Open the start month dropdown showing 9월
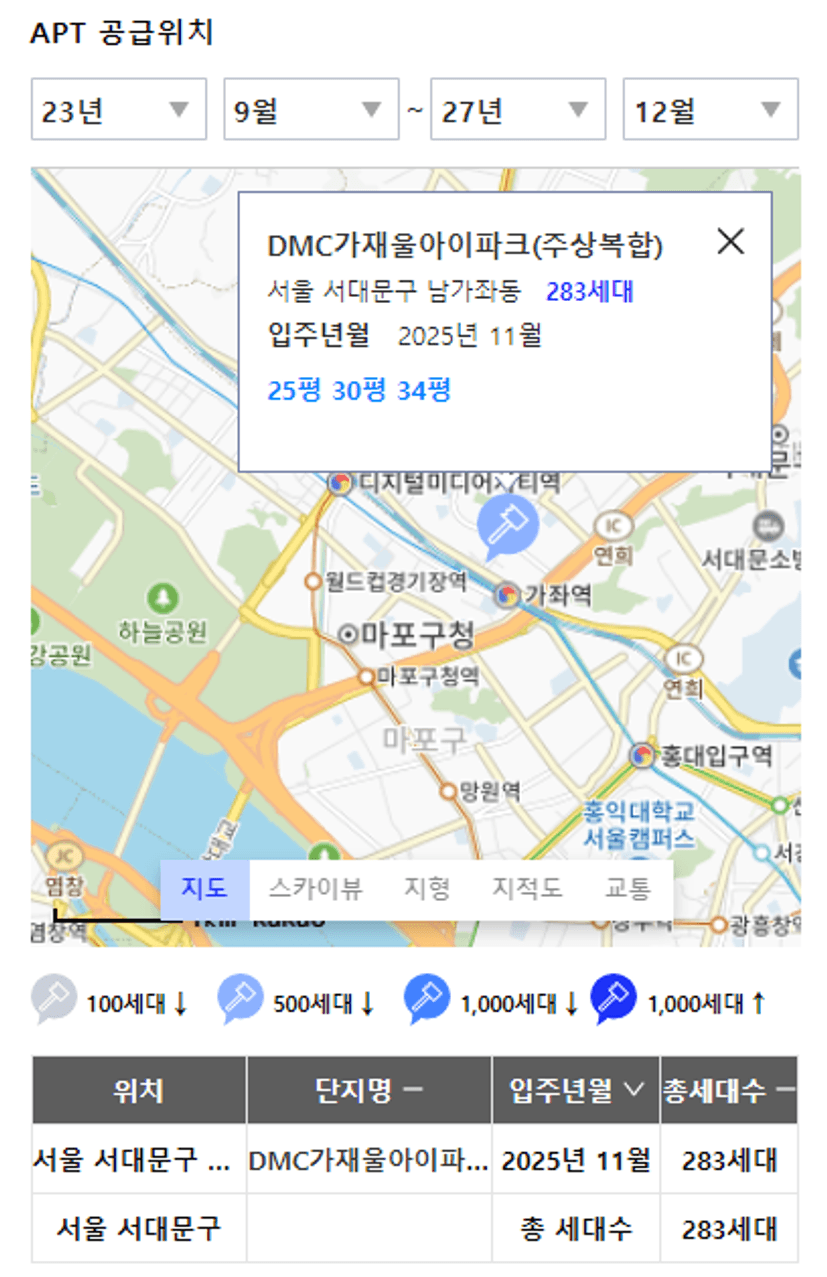The image size is (827, 1277). [310, 109]
